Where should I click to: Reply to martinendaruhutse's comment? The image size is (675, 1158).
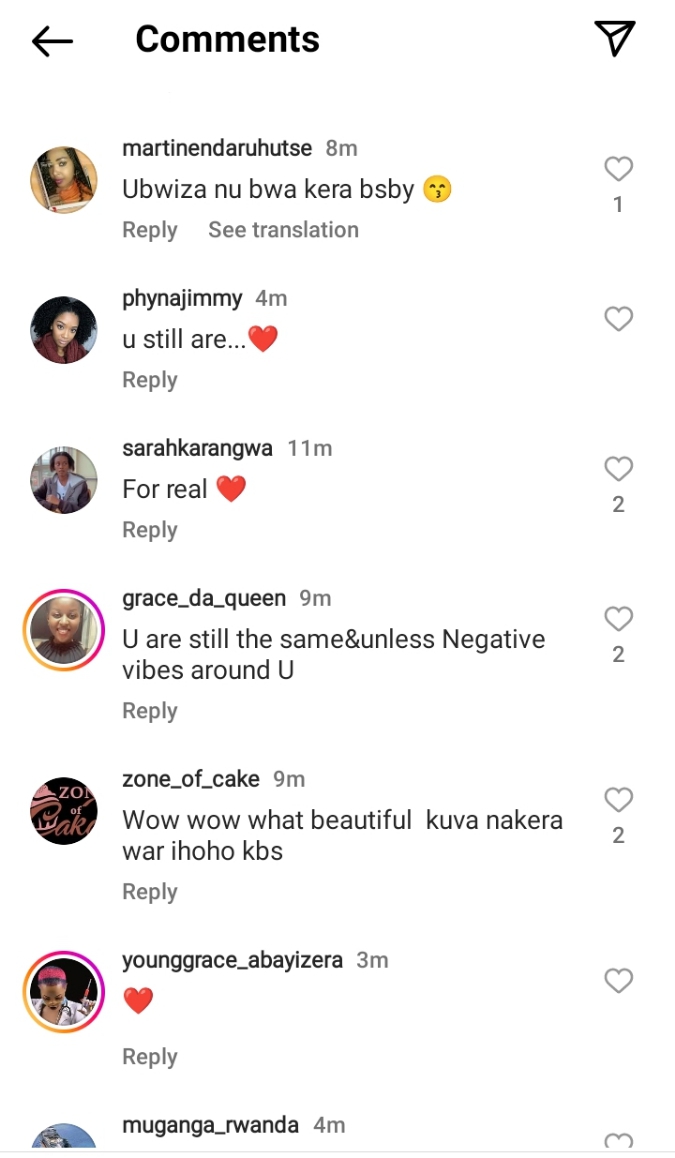(x=150, y=230)
